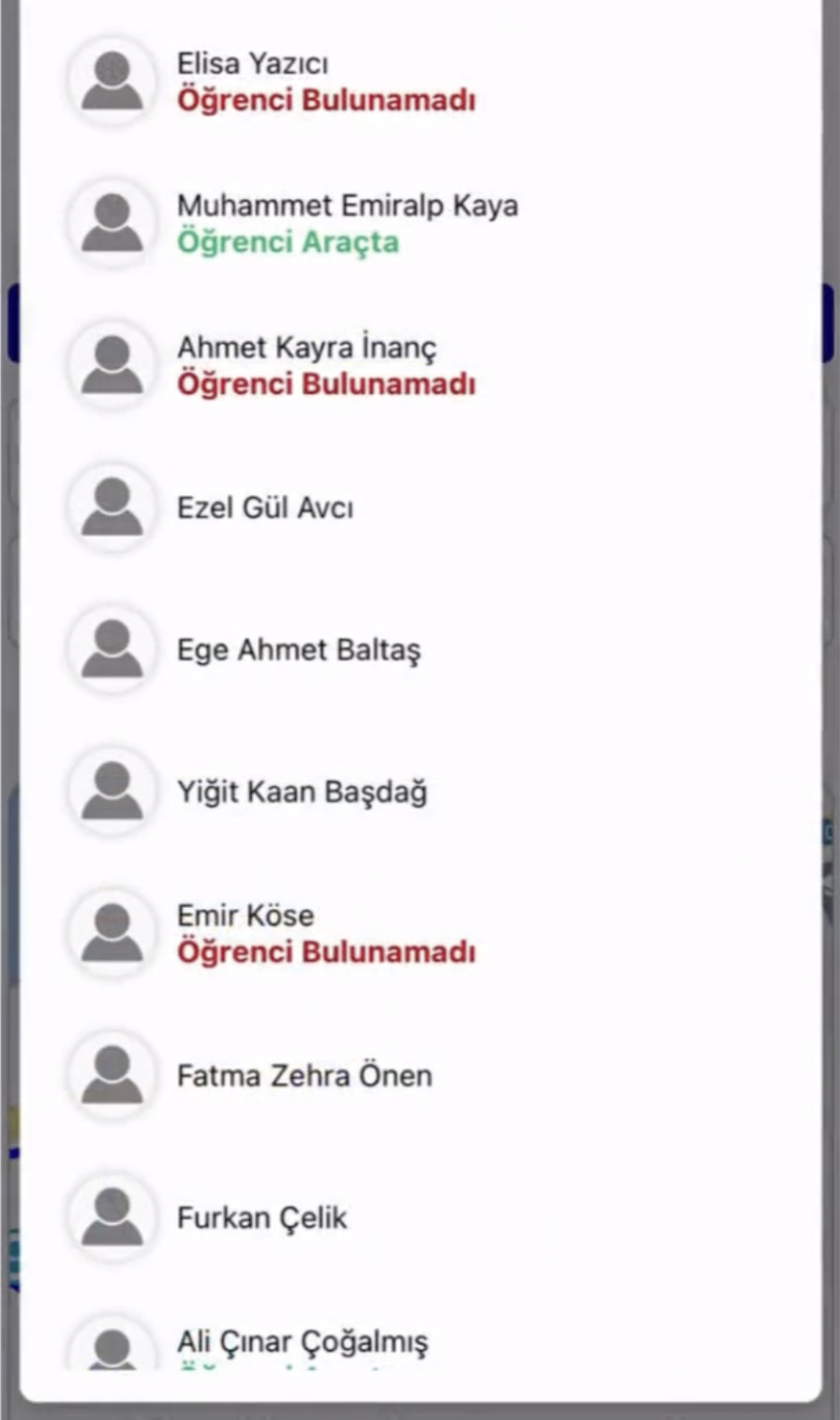Tap Ege Ahmet Baltaş's avatar icon
This screenshot has height=1420, width=840.
tap(112, 649)
